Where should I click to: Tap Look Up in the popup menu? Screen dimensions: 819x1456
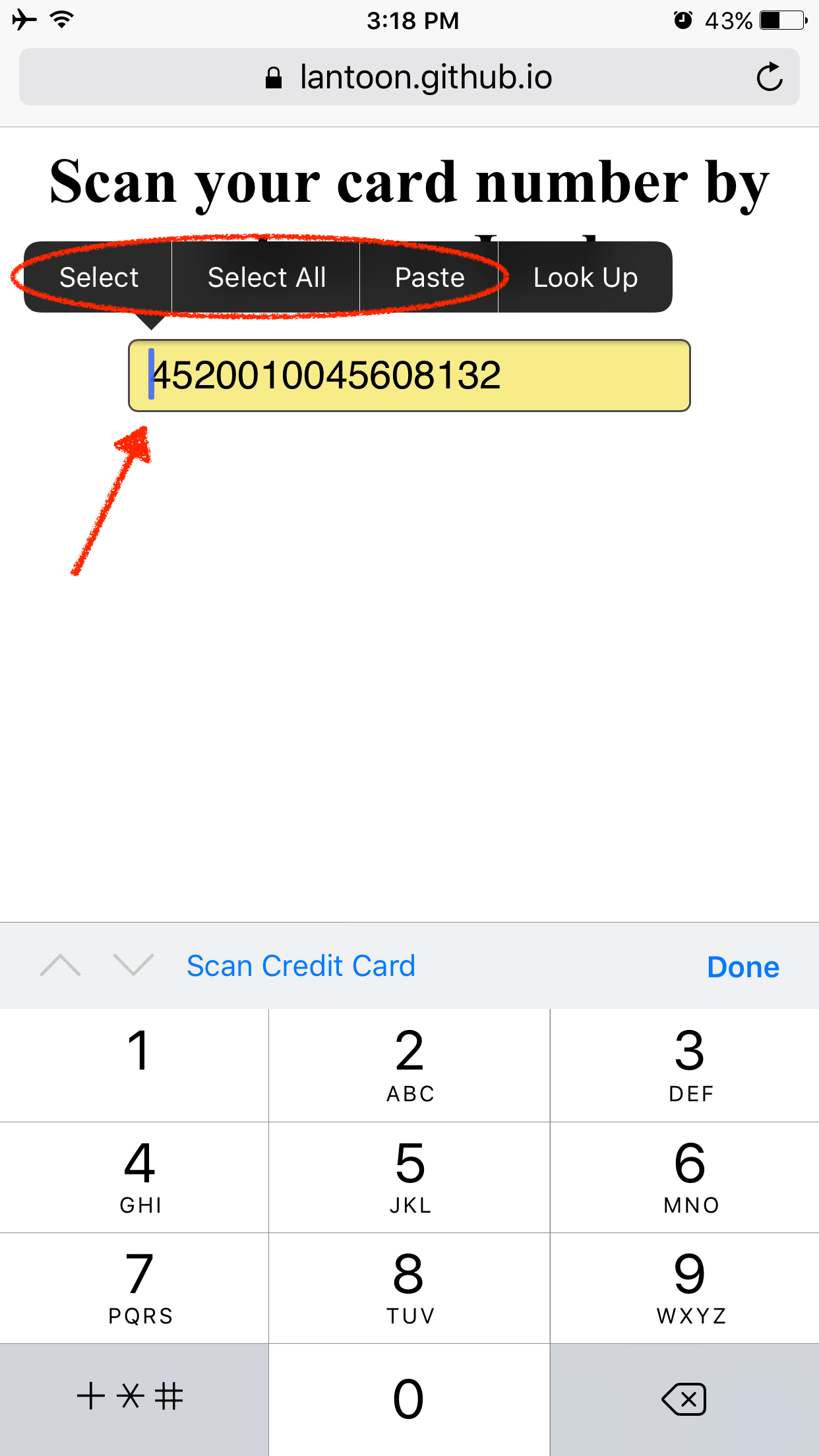pos(585,278)
